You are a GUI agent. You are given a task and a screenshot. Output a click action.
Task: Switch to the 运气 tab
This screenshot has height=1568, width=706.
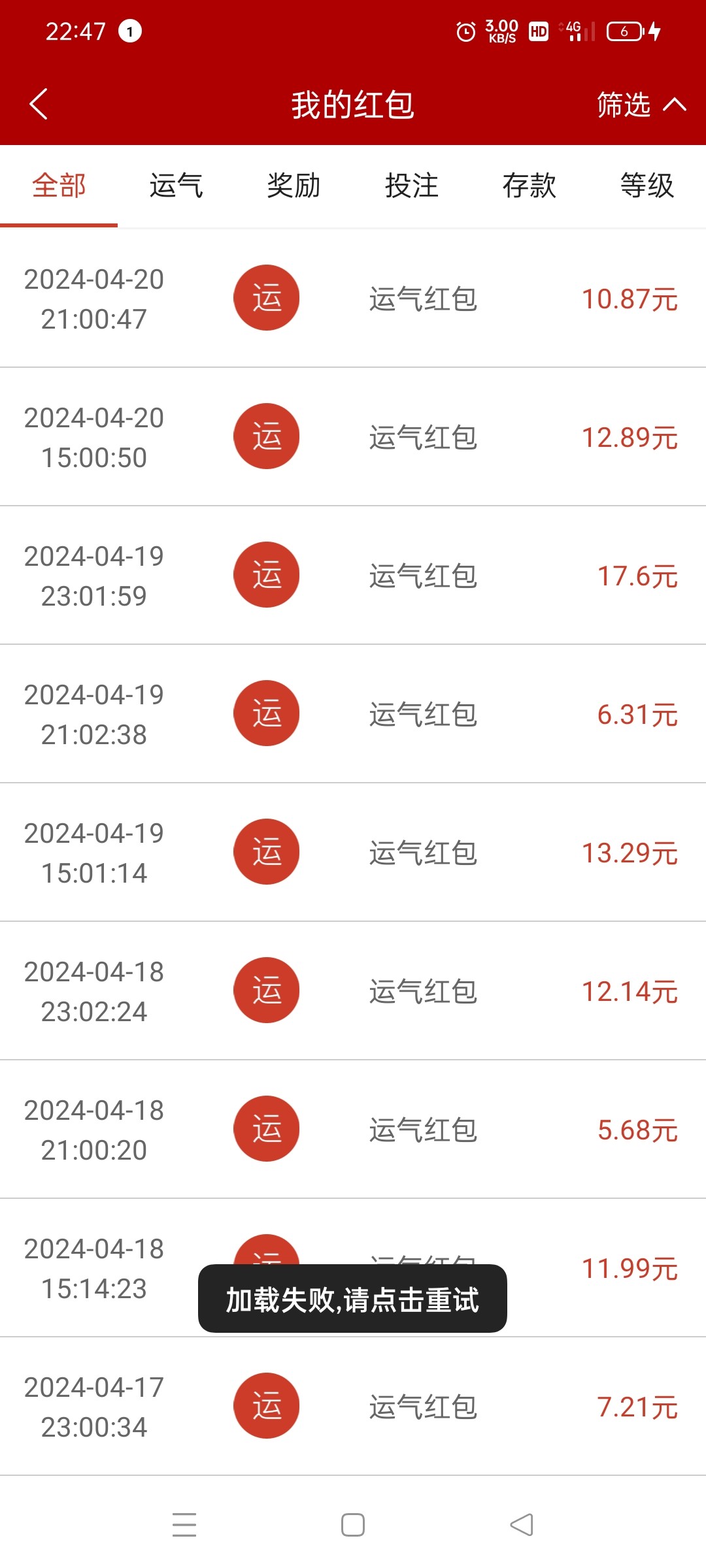(176, 186)
